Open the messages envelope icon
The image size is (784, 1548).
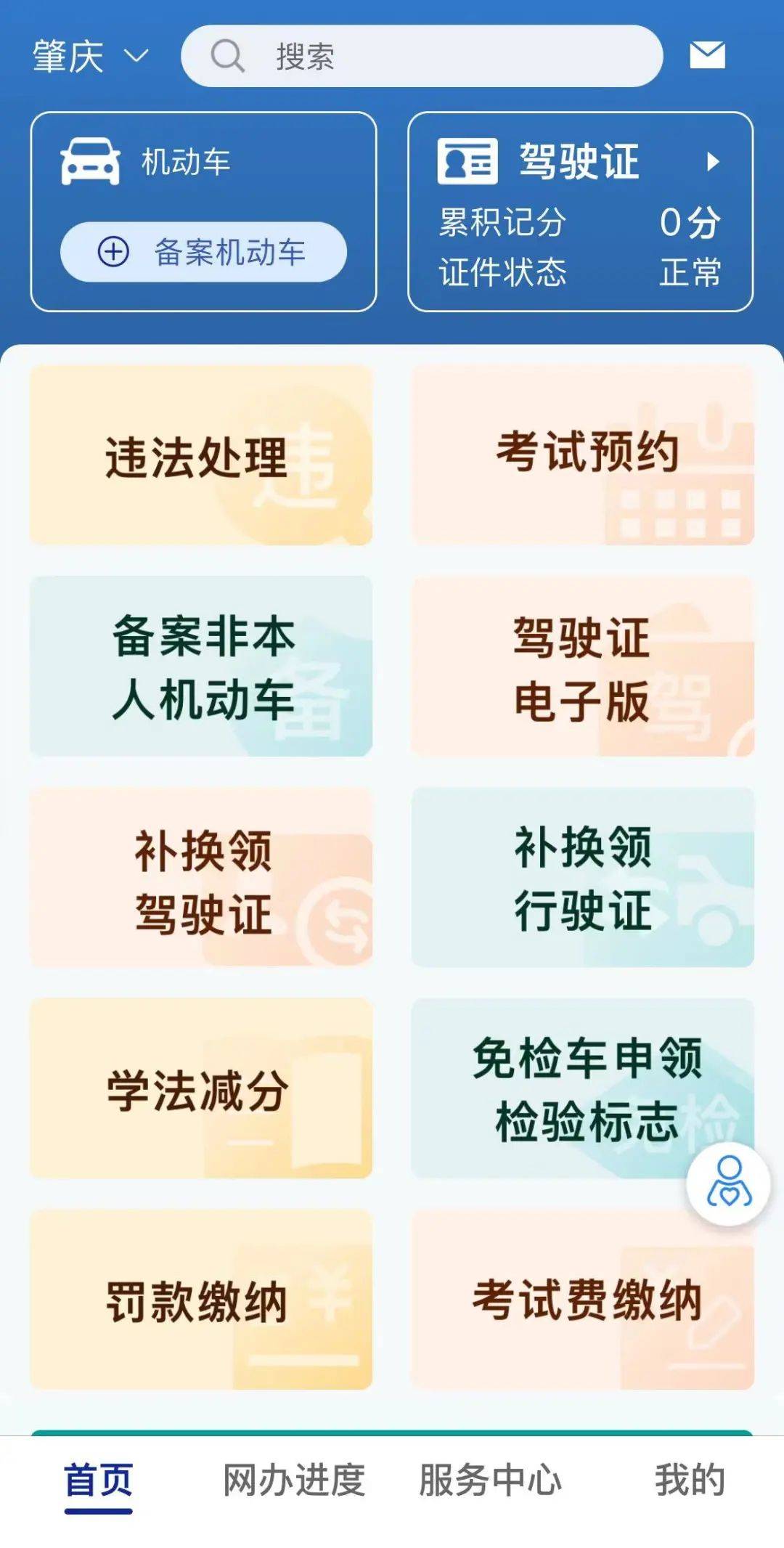click(x=706, y=55)
